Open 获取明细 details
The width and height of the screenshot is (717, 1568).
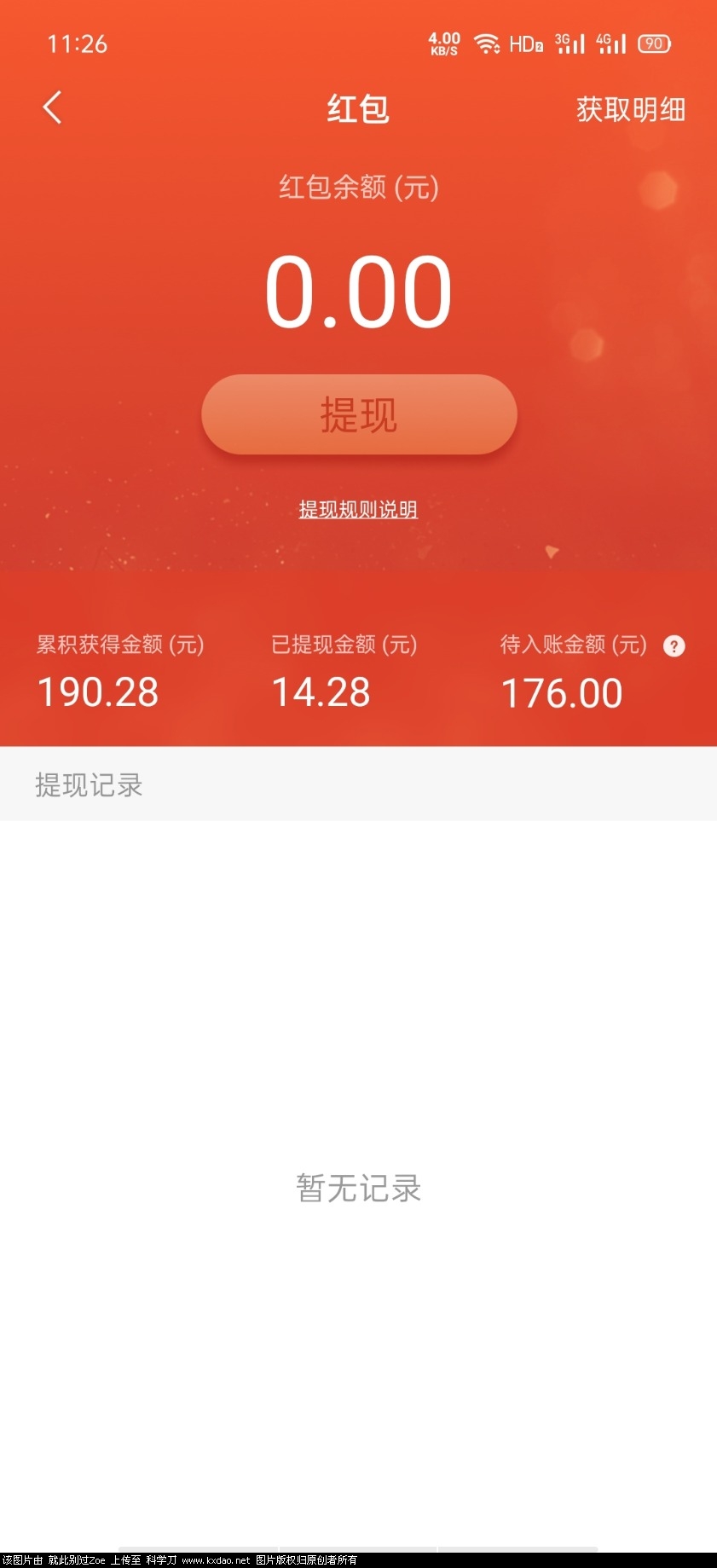(x=630, y=109)
